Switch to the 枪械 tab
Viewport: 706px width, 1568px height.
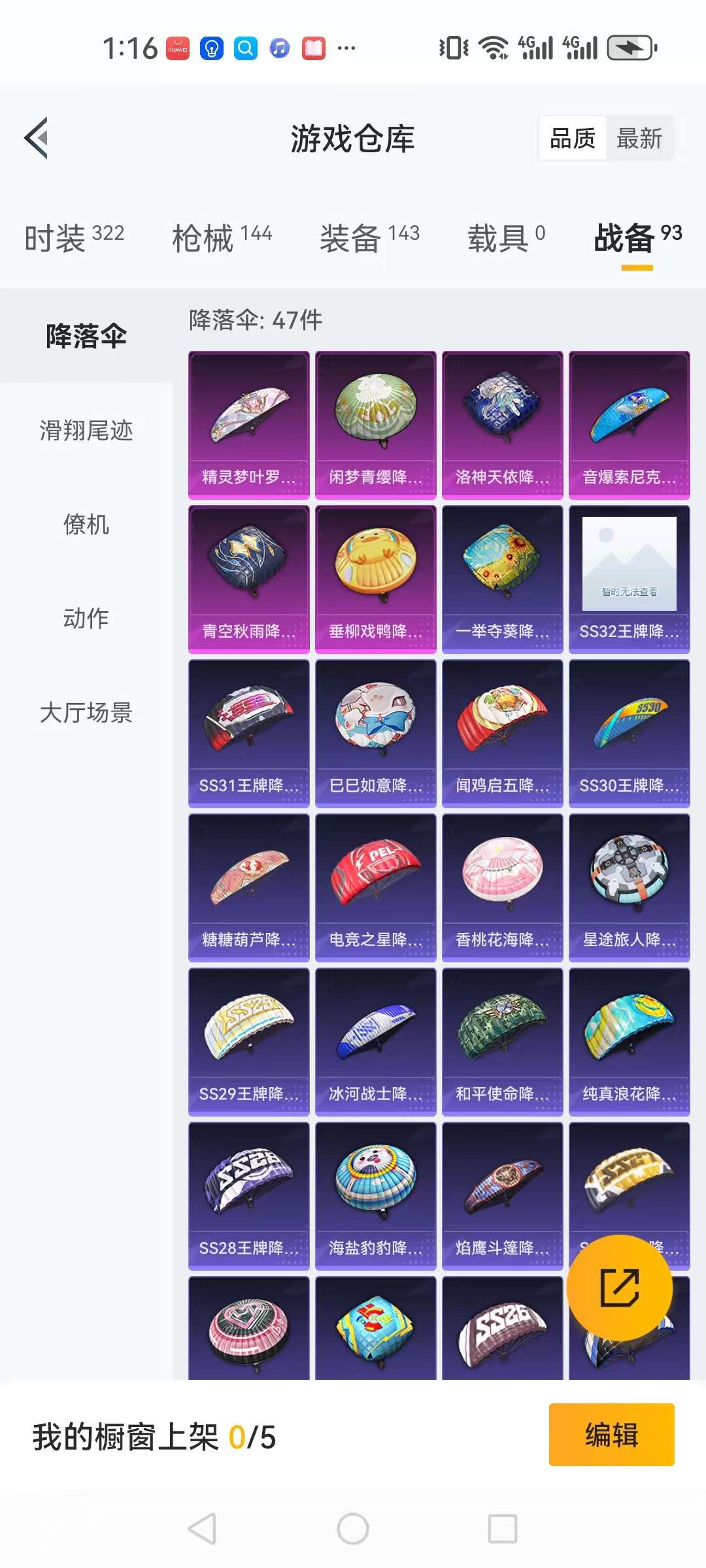pyautogui.click(x=222, y=238)
